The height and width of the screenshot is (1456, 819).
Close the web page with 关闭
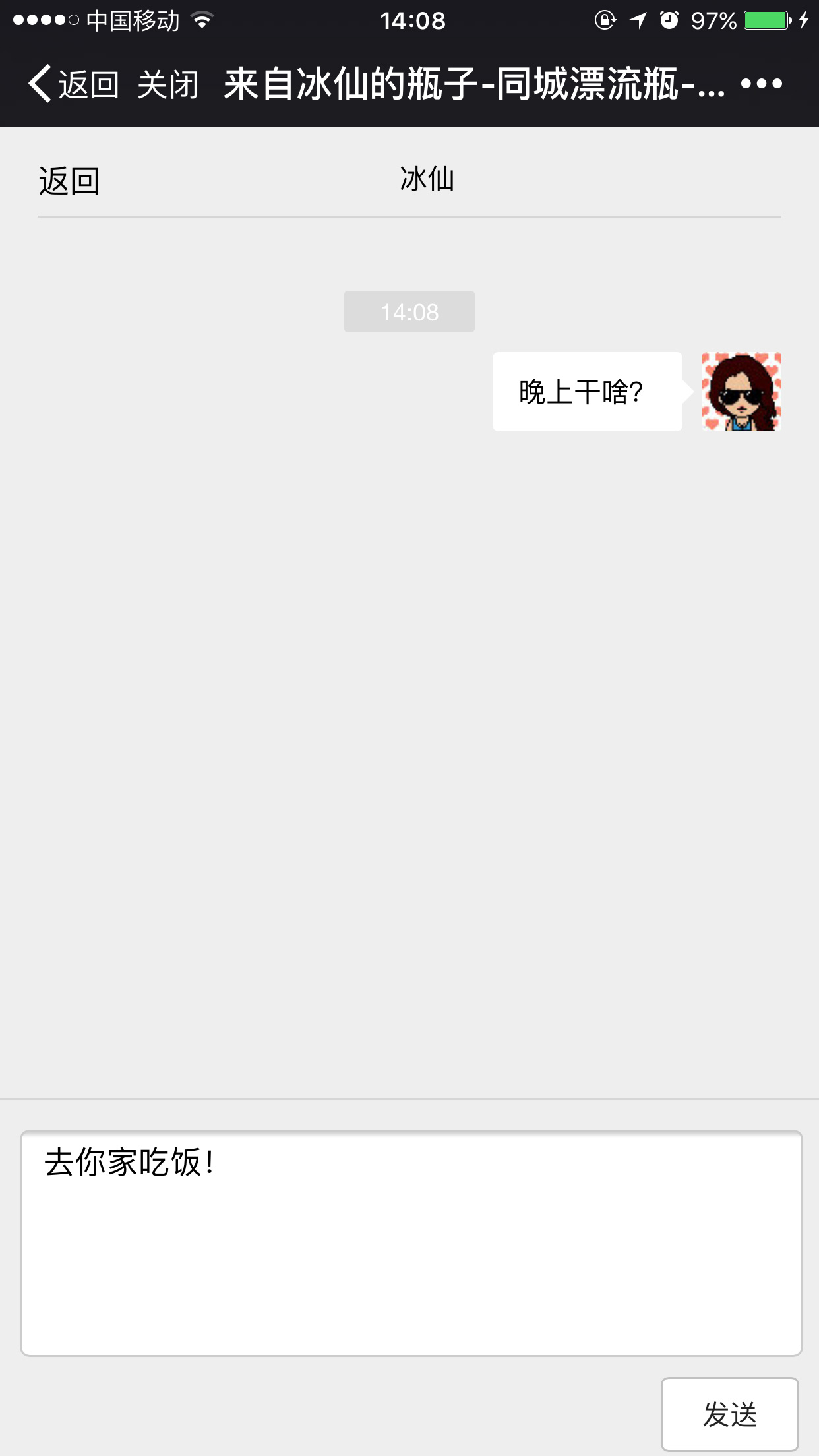point(167,84)
